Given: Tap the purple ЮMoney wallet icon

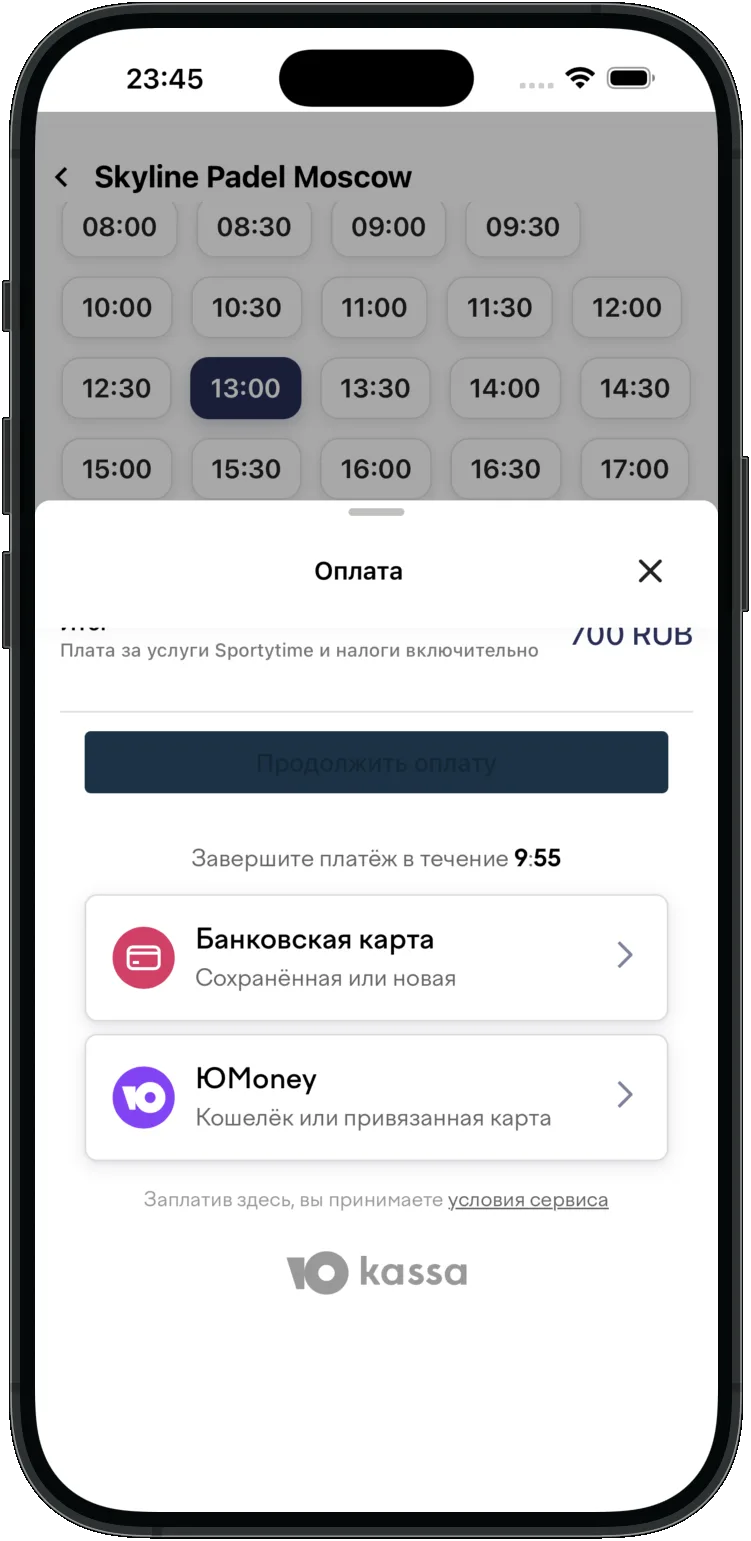Looking at the screenshot, I should (x=143, y=1096).
